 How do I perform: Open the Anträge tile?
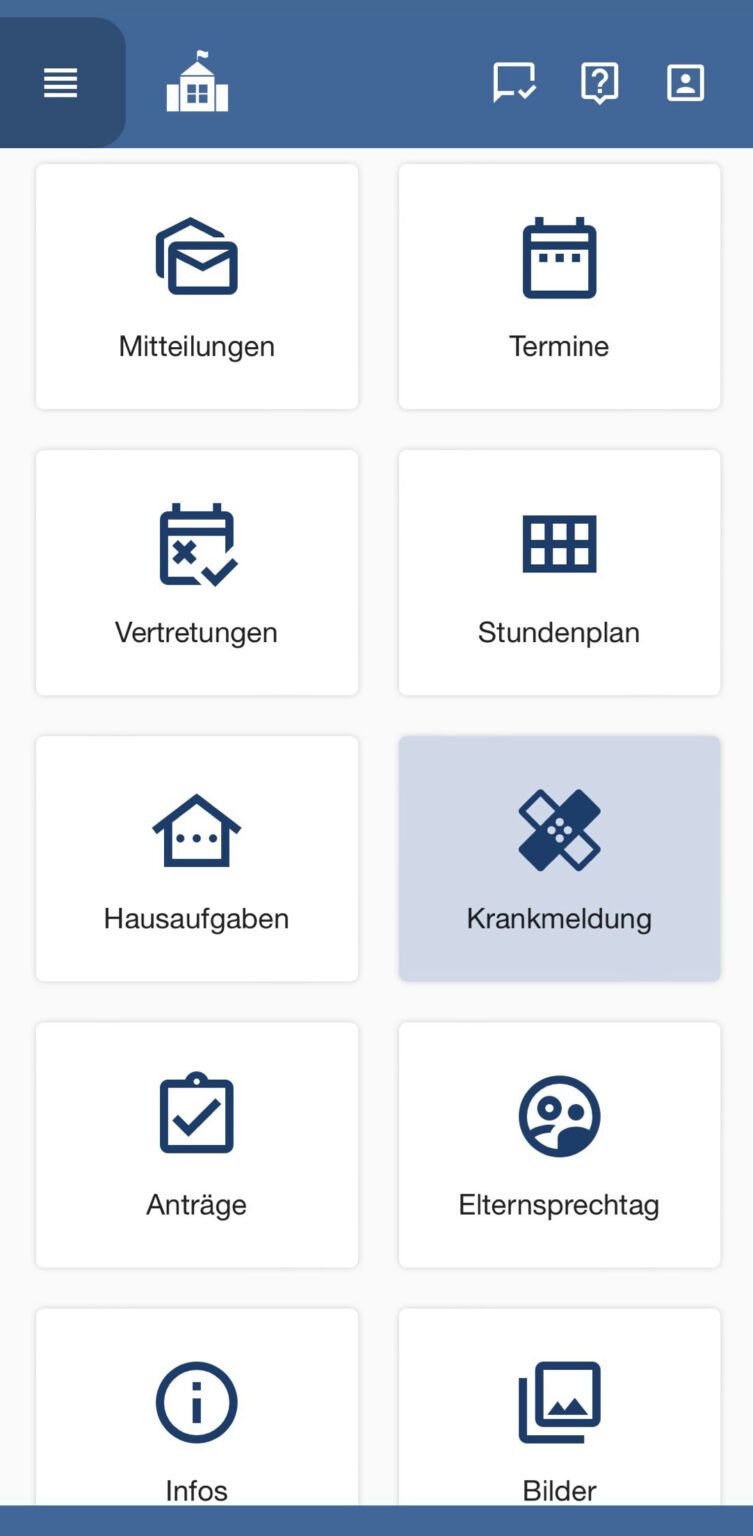point(197,1145)
